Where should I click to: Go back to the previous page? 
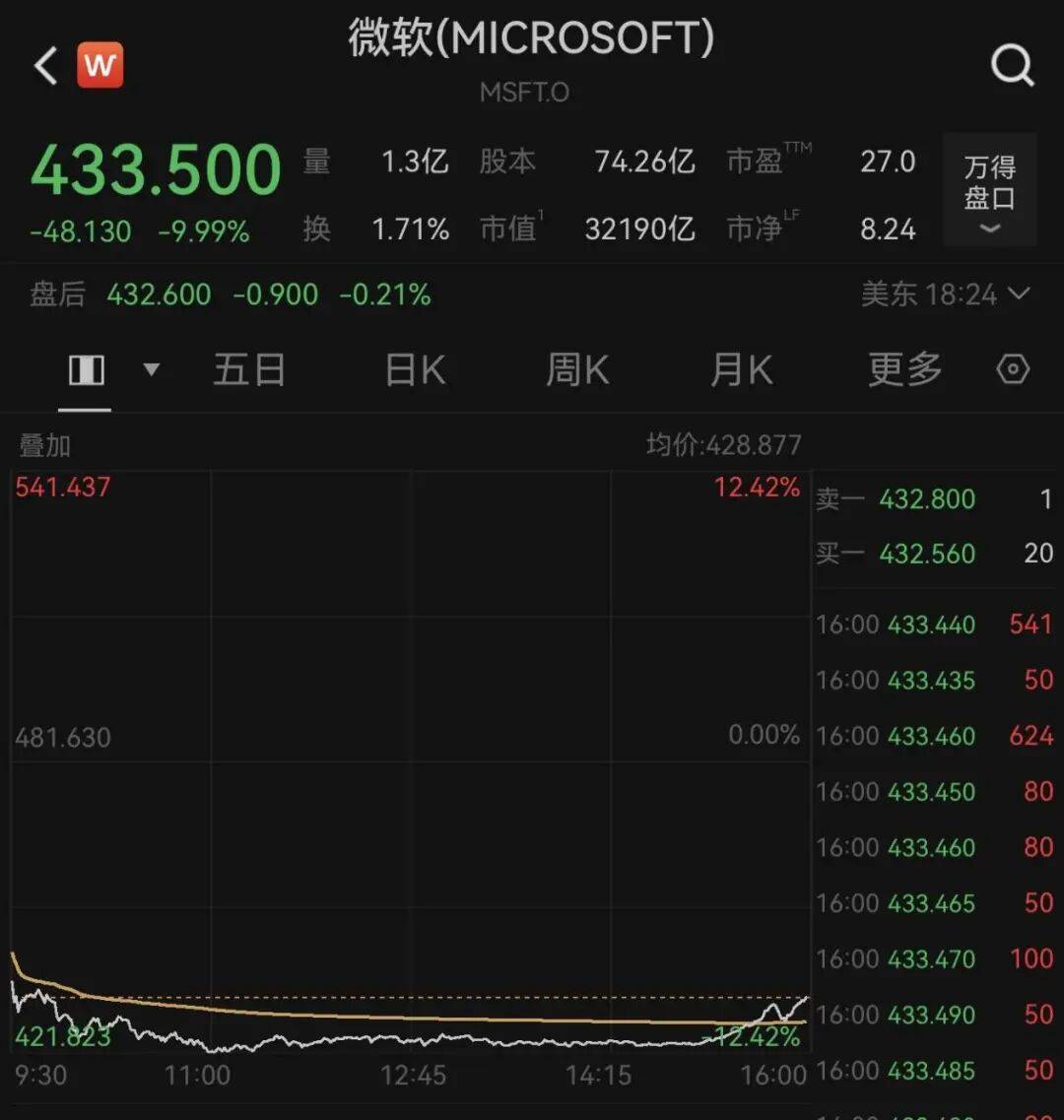[x=45, y=67]
